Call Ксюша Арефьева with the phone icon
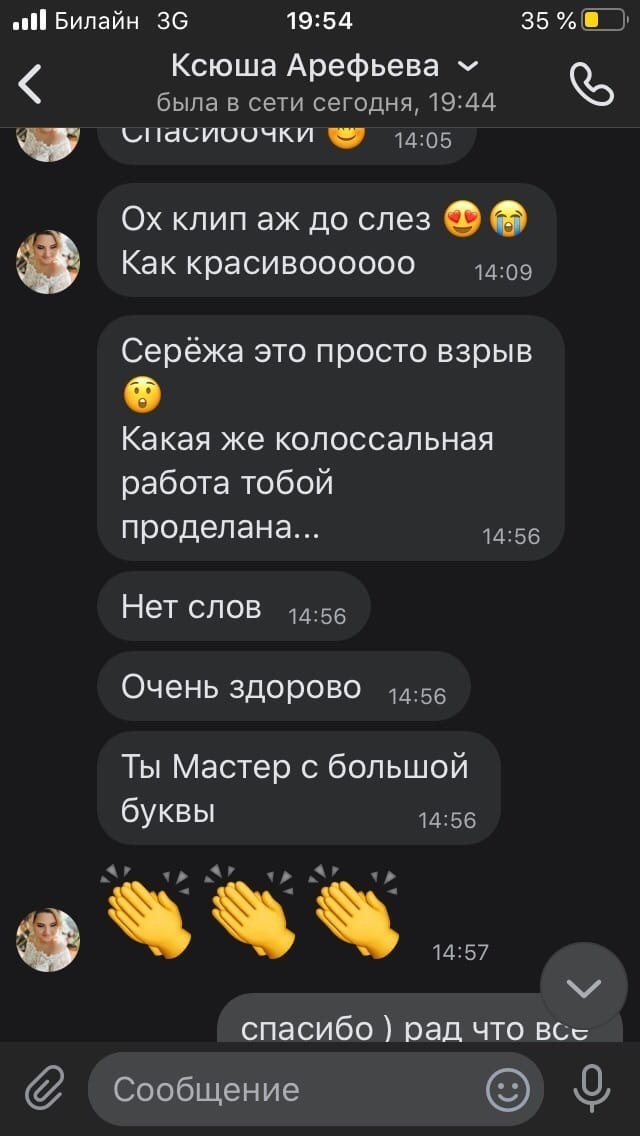Viewport: 640px width, 1136px height. 591,84
